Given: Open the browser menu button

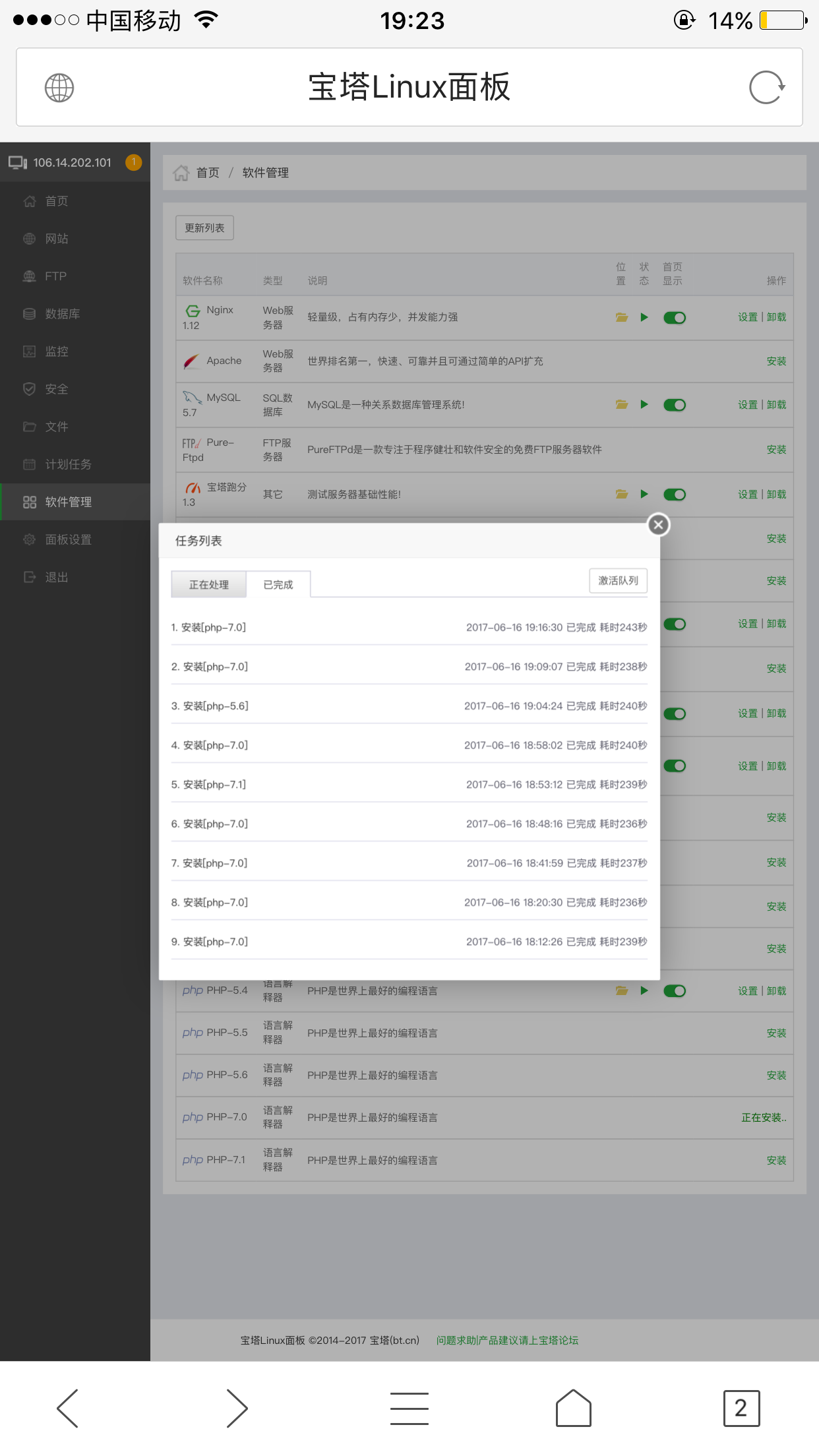Looking at the screenshot, I should pyautogui.click(x=409, y=1408).
